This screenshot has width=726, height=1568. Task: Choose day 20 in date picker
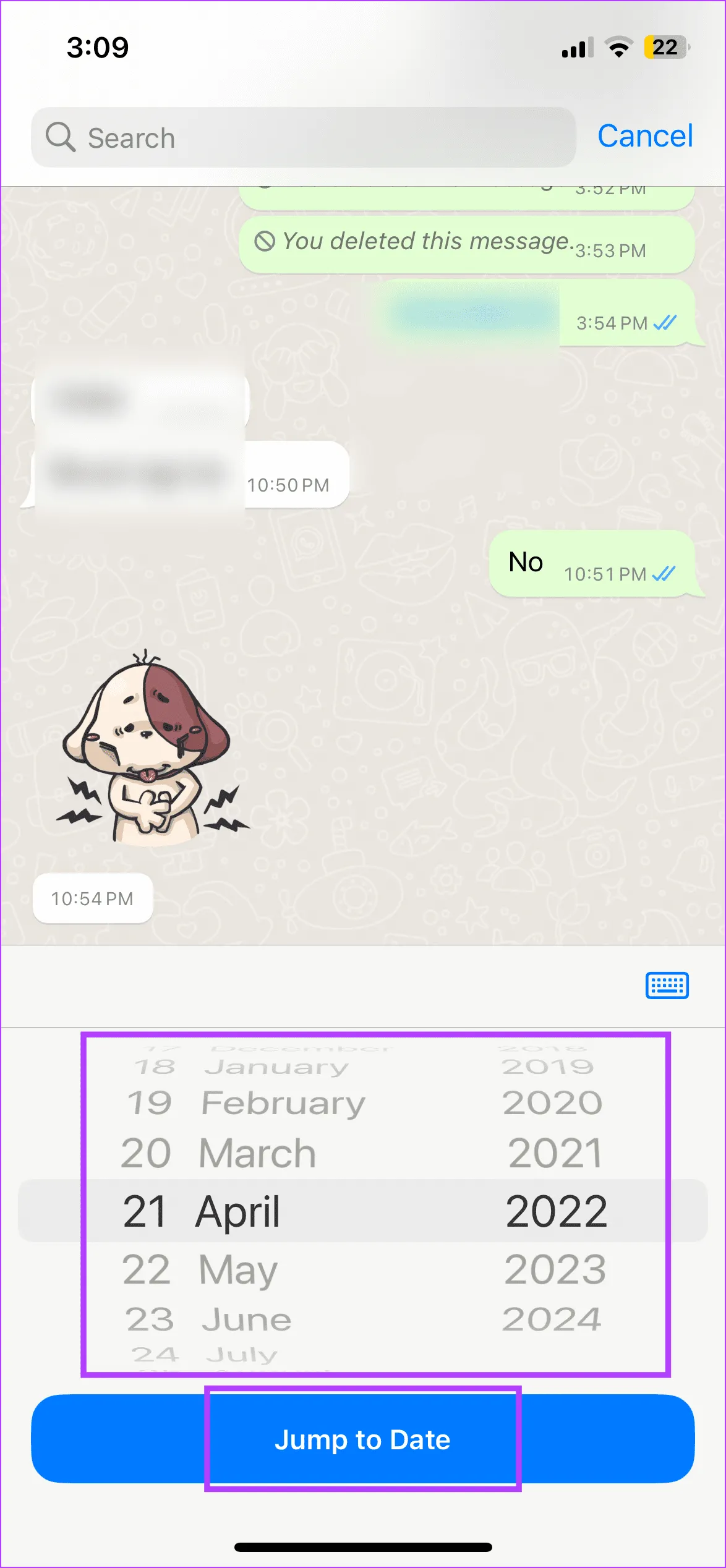click(x=146, y=1154)
